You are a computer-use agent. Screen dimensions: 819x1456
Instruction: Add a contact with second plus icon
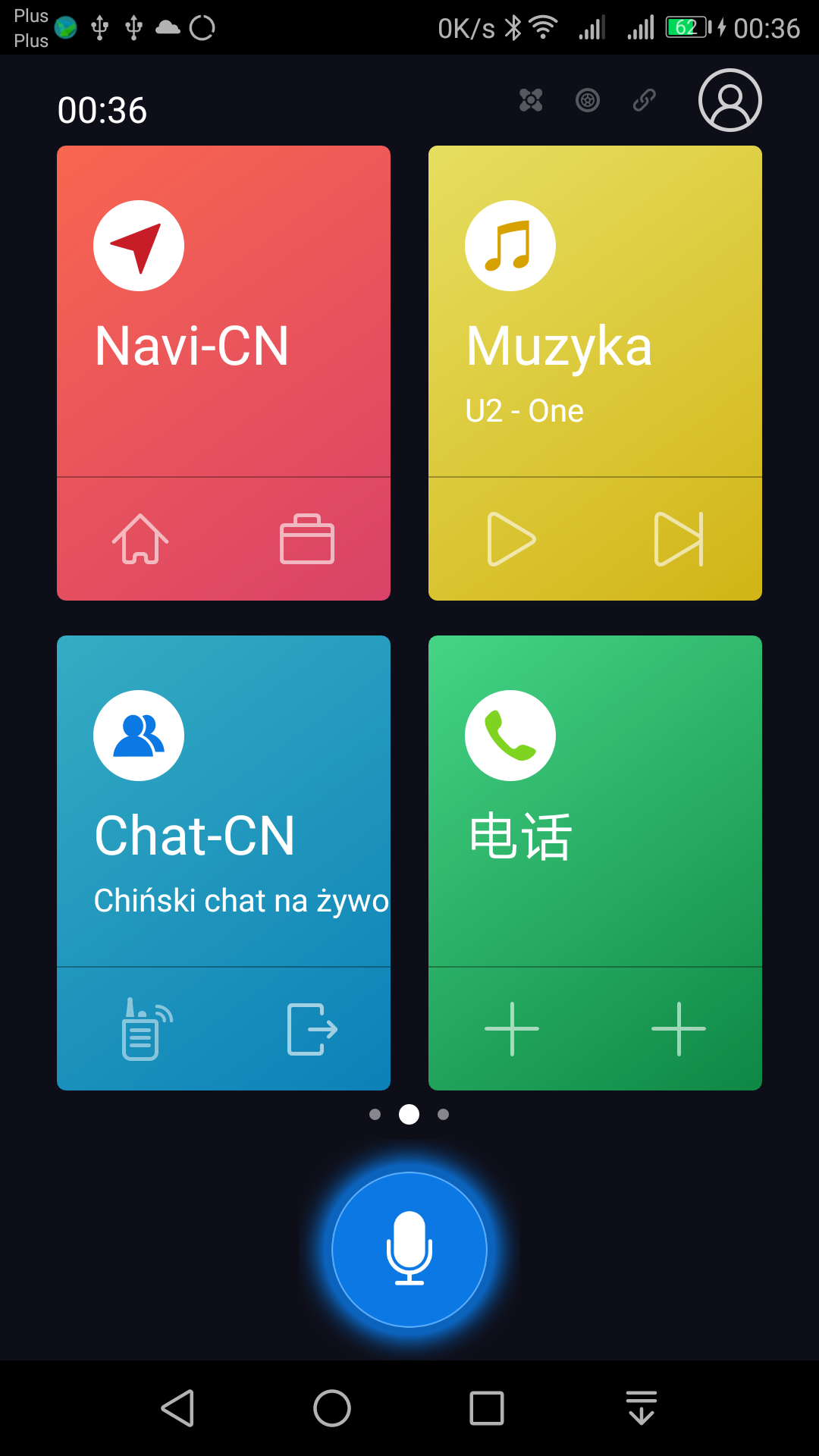[679, 1029]
